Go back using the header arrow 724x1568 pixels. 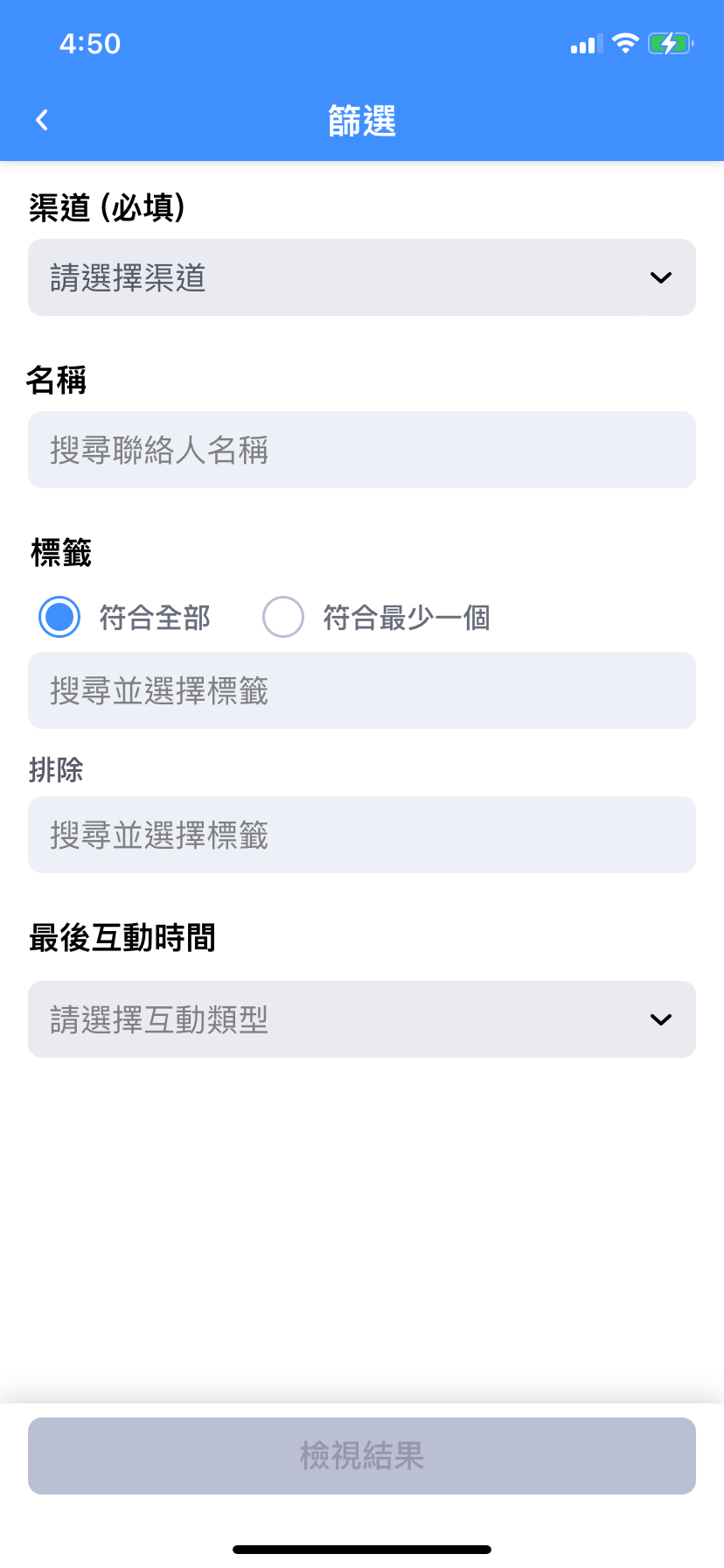(42, 120)
